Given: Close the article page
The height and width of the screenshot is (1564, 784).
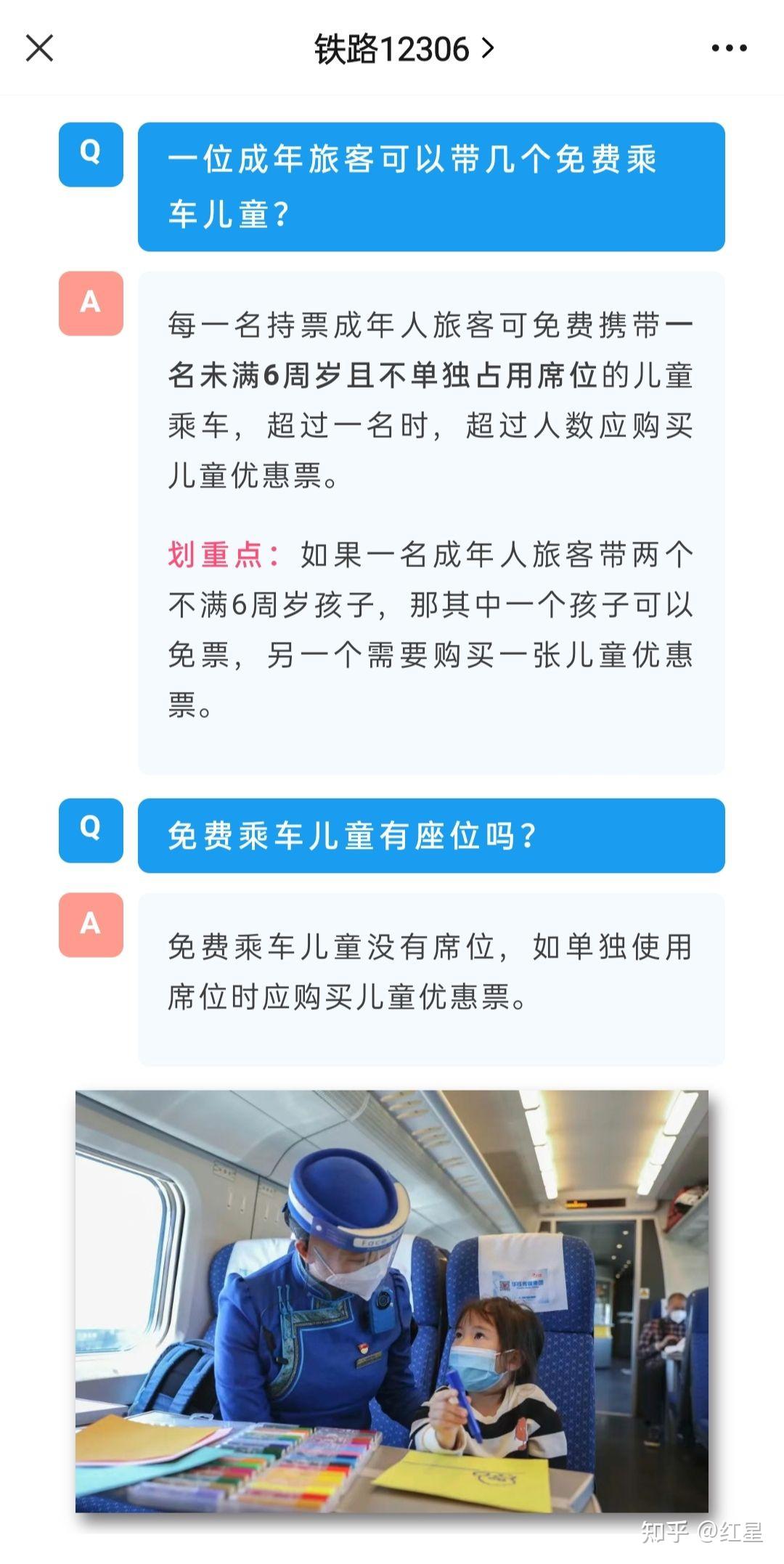Looking at the screenshot, I should click(x=39, y=49).
